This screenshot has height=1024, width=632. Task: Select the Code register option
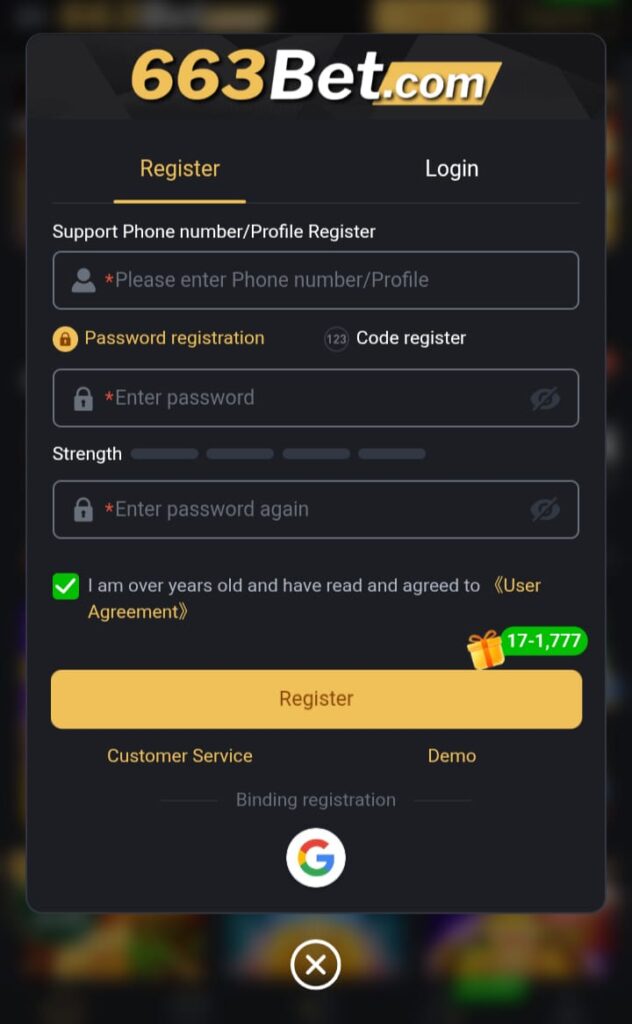click(396, 338)
